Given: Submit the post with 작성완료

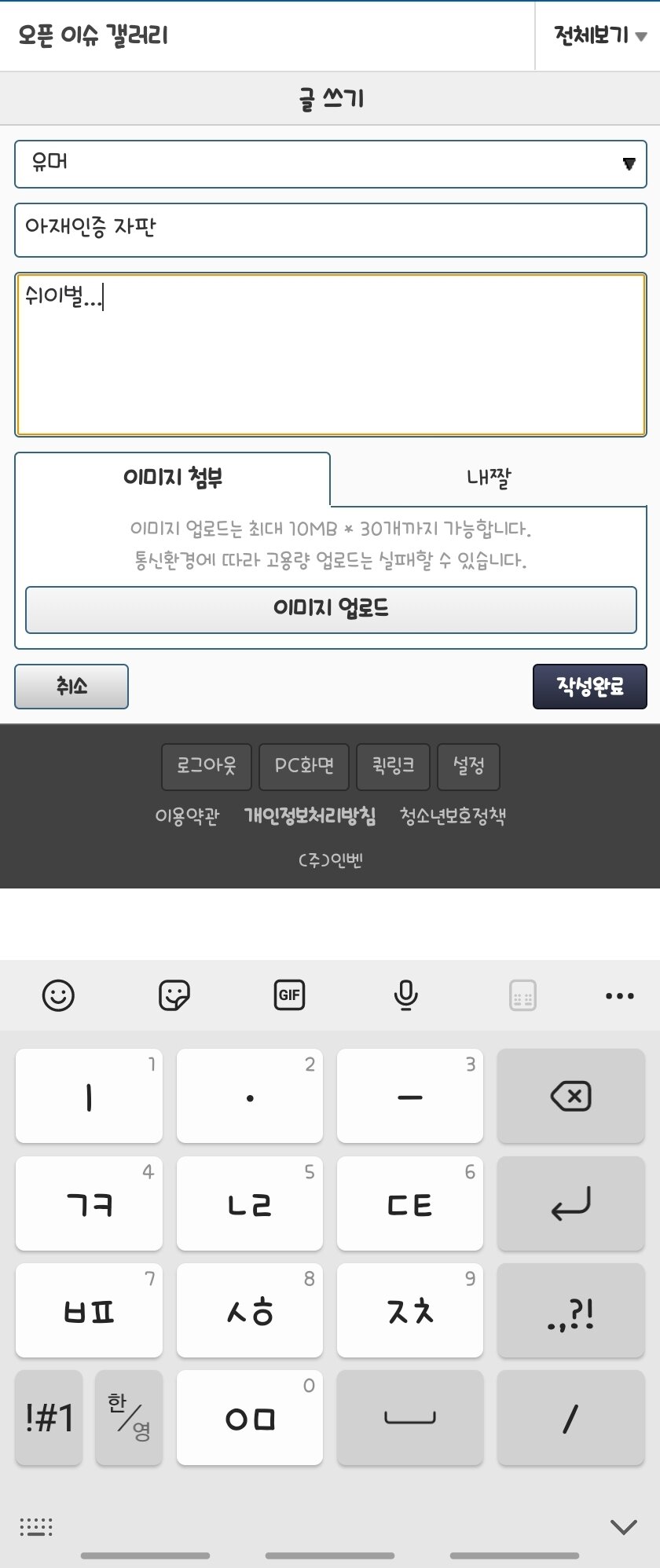Looking at the screenshot, I should click(x=589, y=687).
